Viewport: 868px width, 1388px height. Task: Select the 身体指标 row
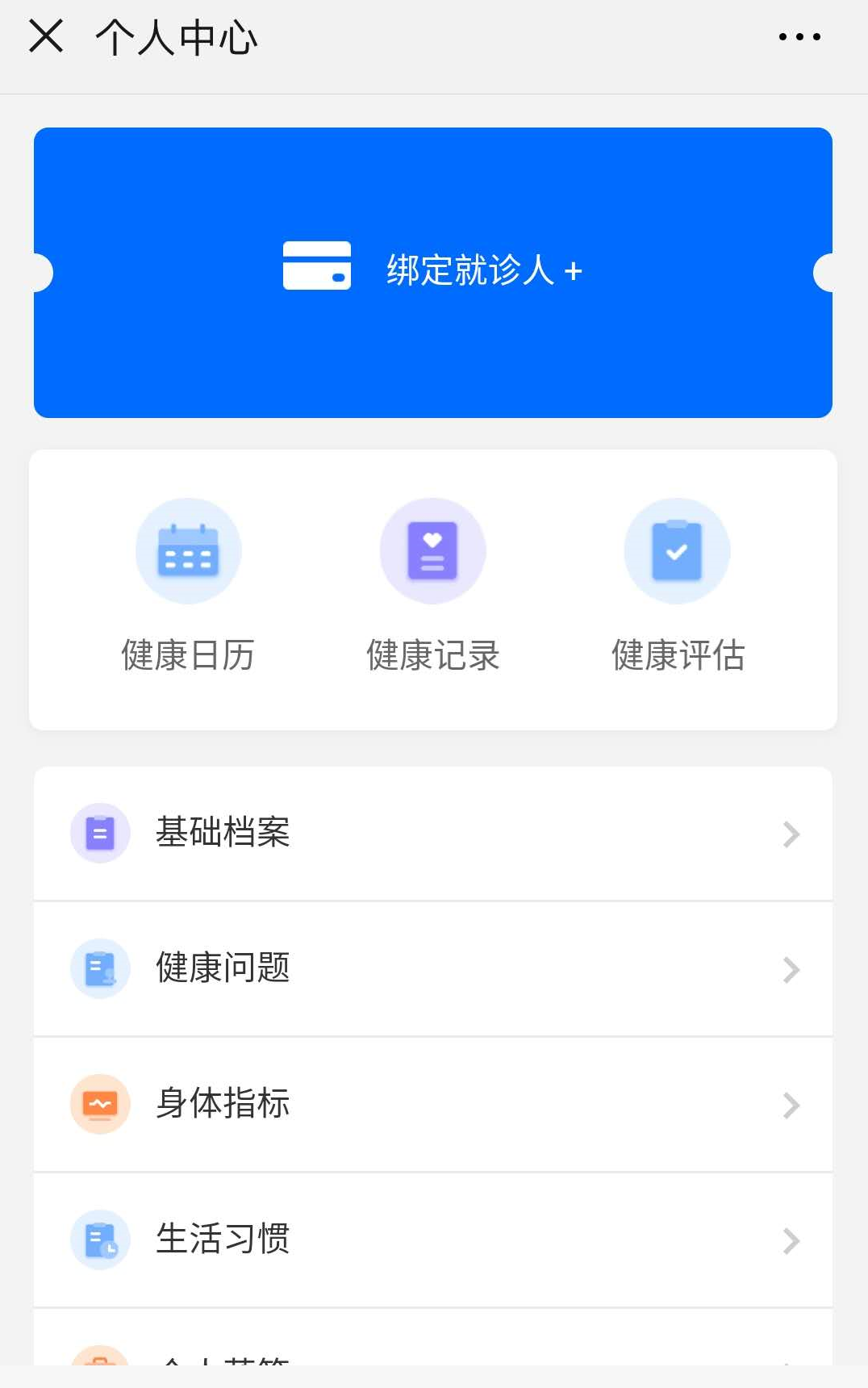tap(433, 1104)
